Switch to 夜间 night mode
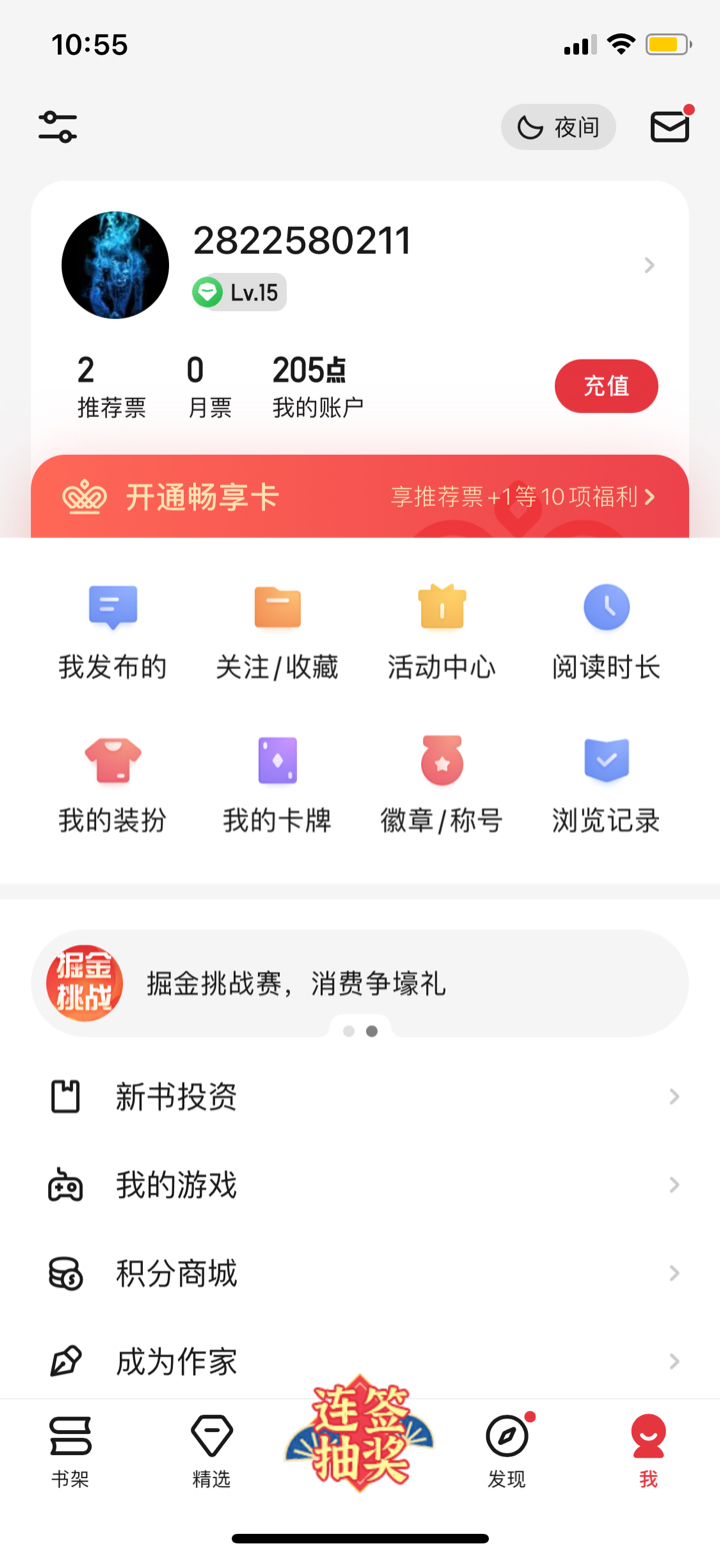 click(x=558, y=127)
